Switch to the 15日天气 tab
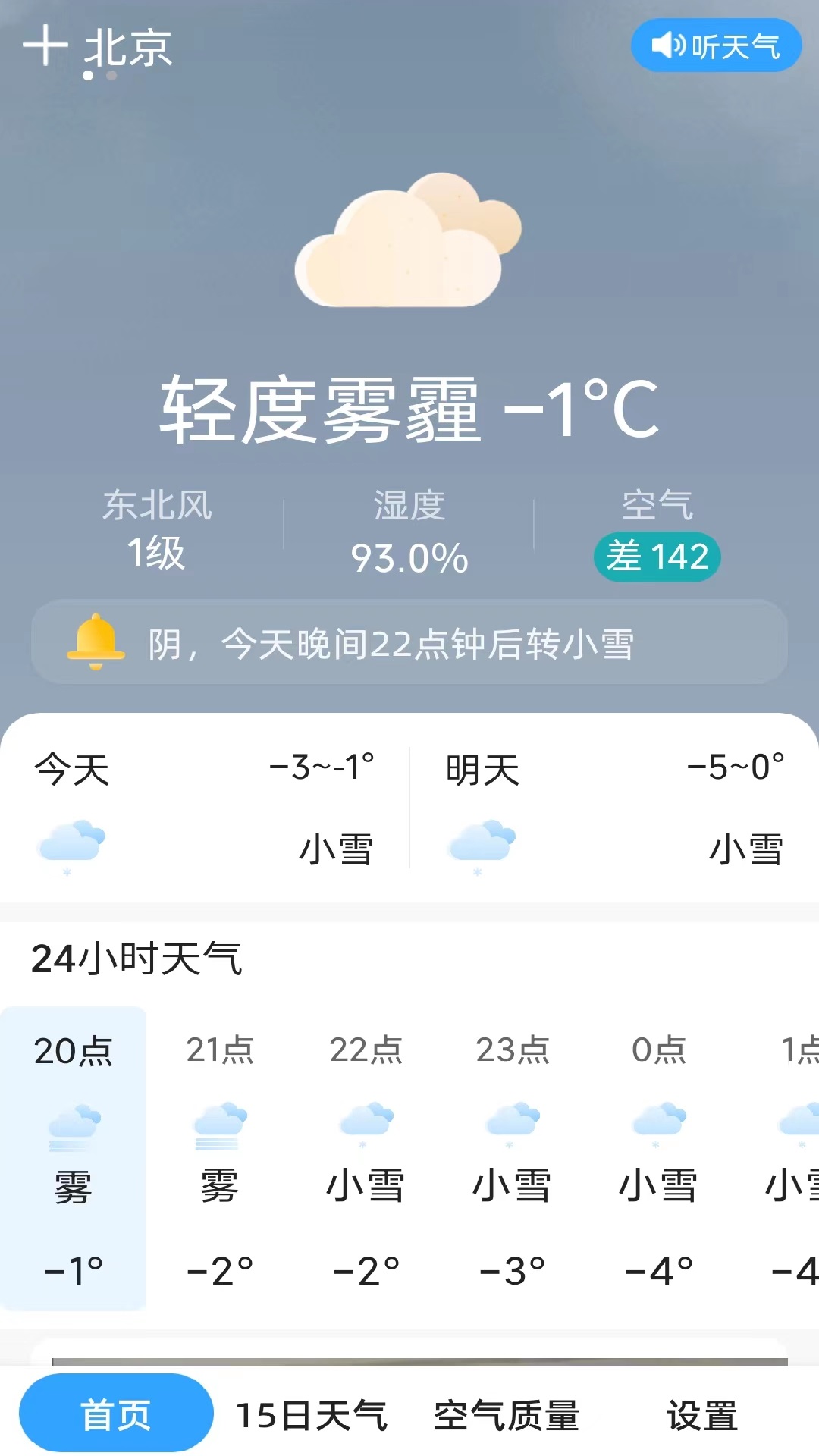The width and height of the screenshot is (819, 1456). tap(315, 1412)
